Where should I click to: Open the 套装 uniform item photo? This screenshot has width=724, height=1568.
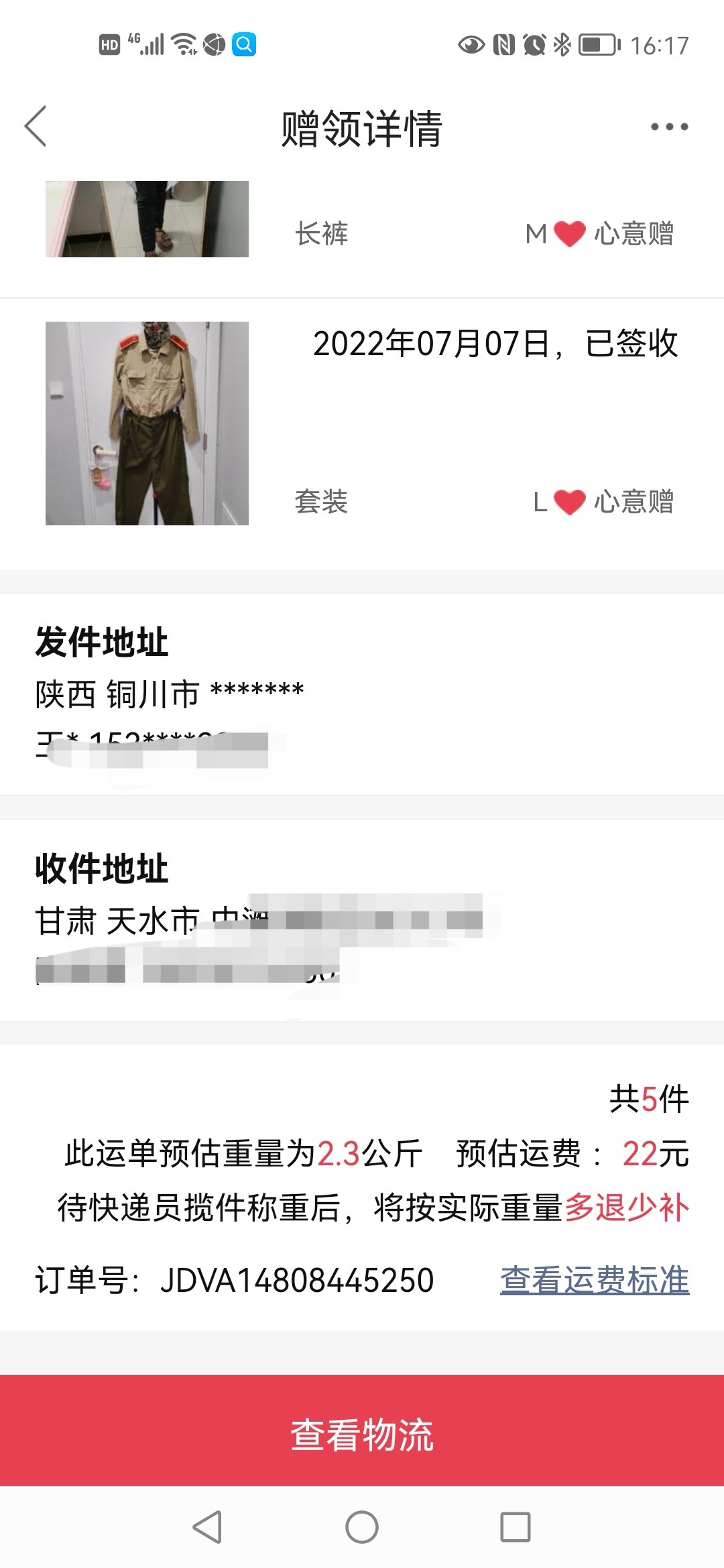147,423
